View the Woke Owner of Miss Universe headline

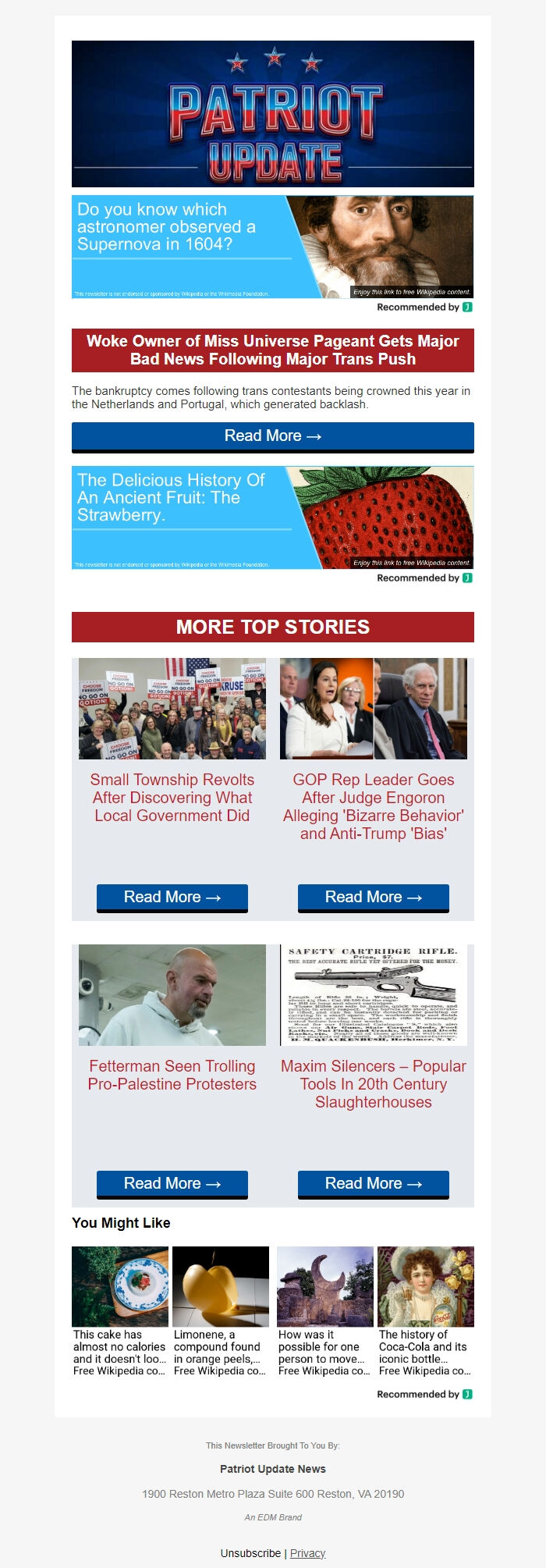272,350
